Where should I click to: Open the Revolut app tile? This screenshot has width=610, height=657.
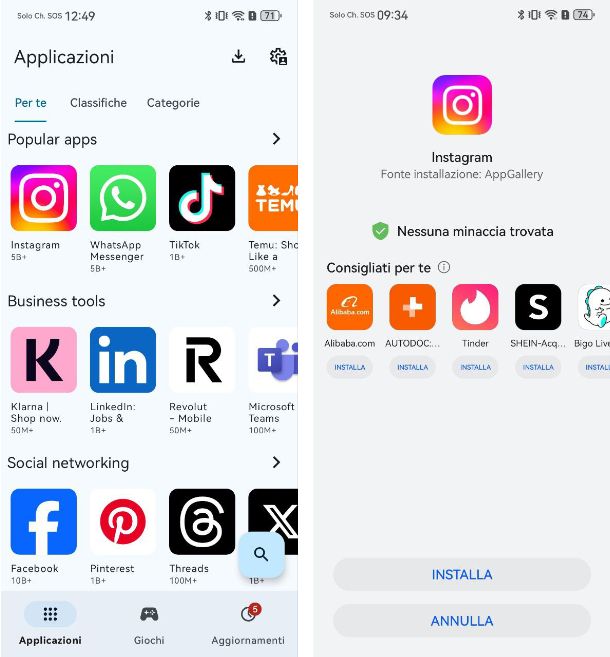click(201, 359)
